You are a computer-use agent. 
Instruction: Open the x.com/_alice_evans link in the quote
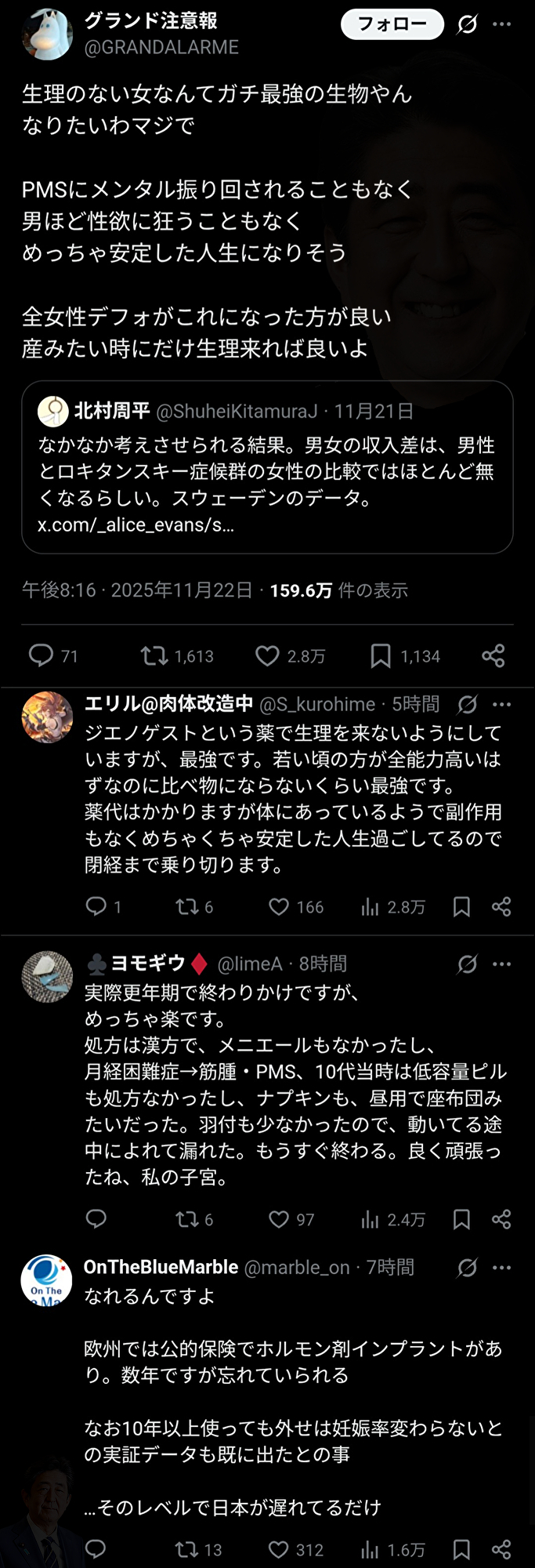[x=136, y=525]
